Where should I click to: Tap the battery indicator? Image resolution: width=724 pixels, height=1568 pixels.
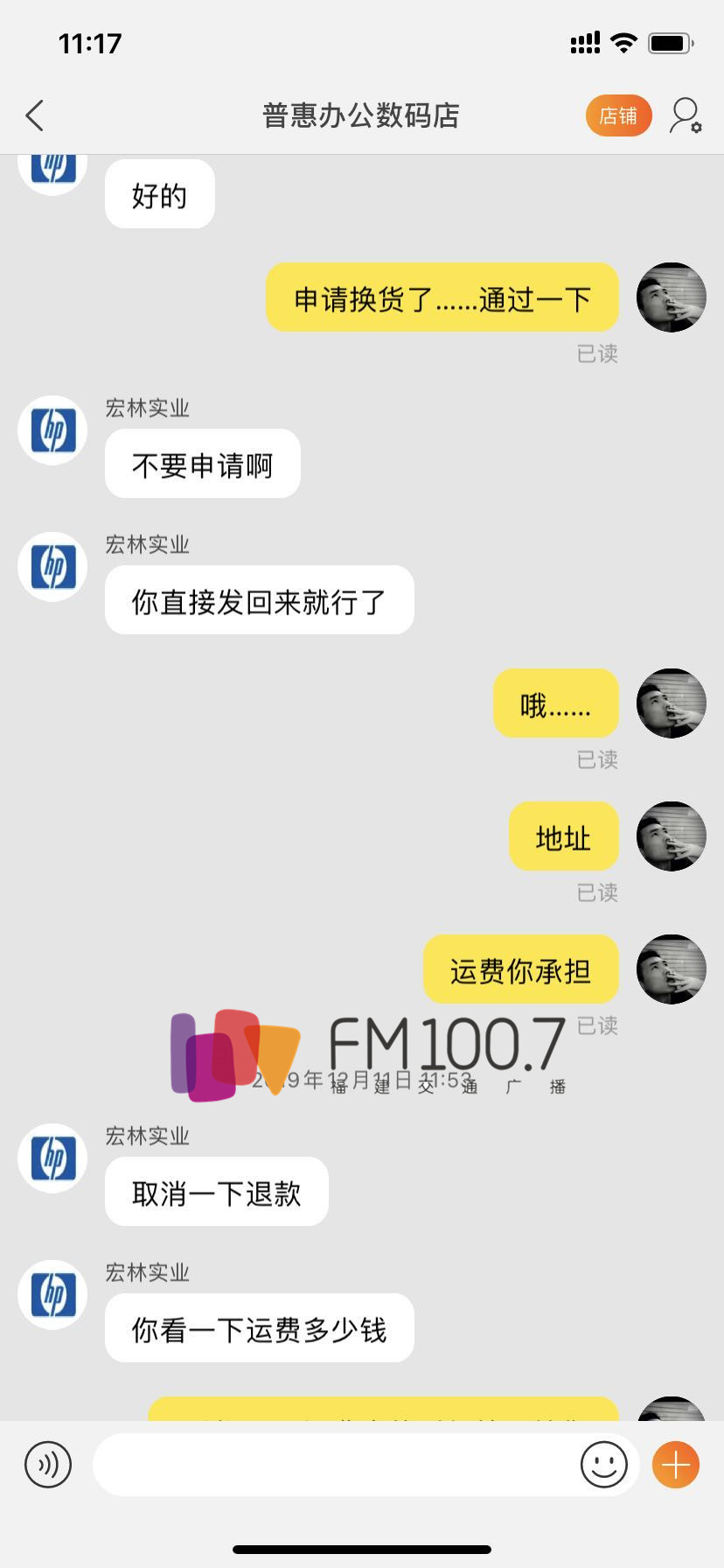click(667, 40)
